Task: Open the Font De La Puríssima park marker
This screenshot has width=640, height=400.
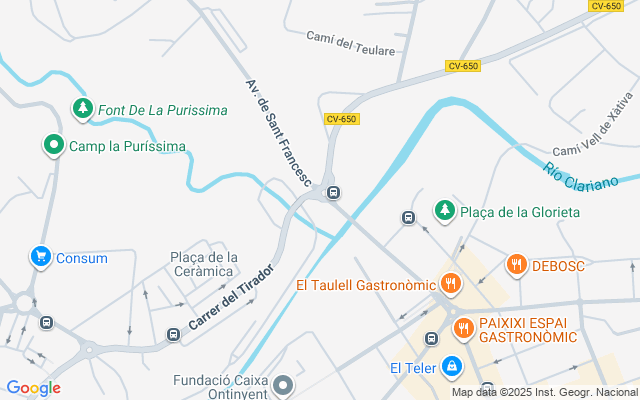Action: (x=82, y=108)
